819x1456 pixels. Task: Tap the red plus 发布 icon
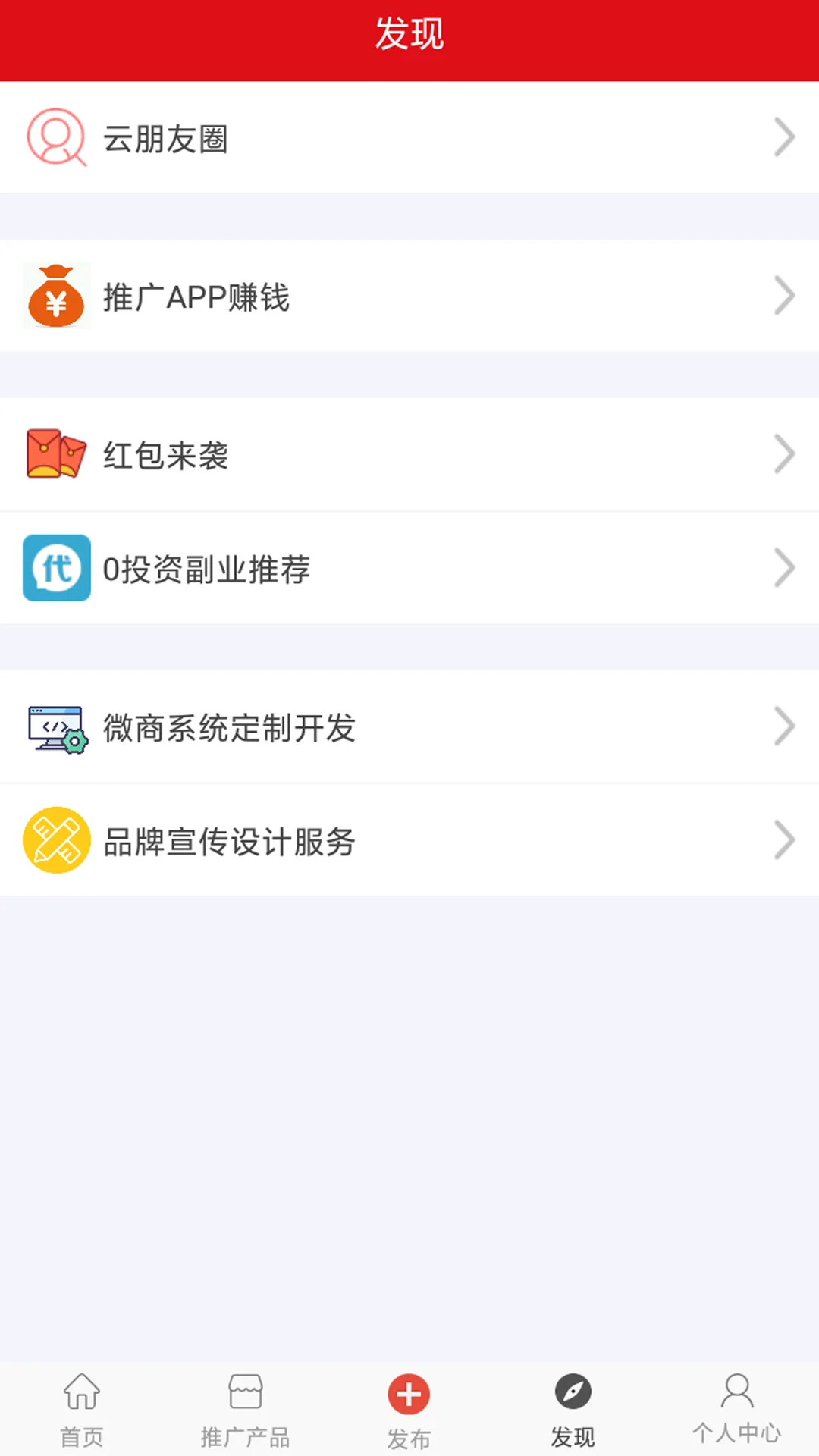(408, 1394)
